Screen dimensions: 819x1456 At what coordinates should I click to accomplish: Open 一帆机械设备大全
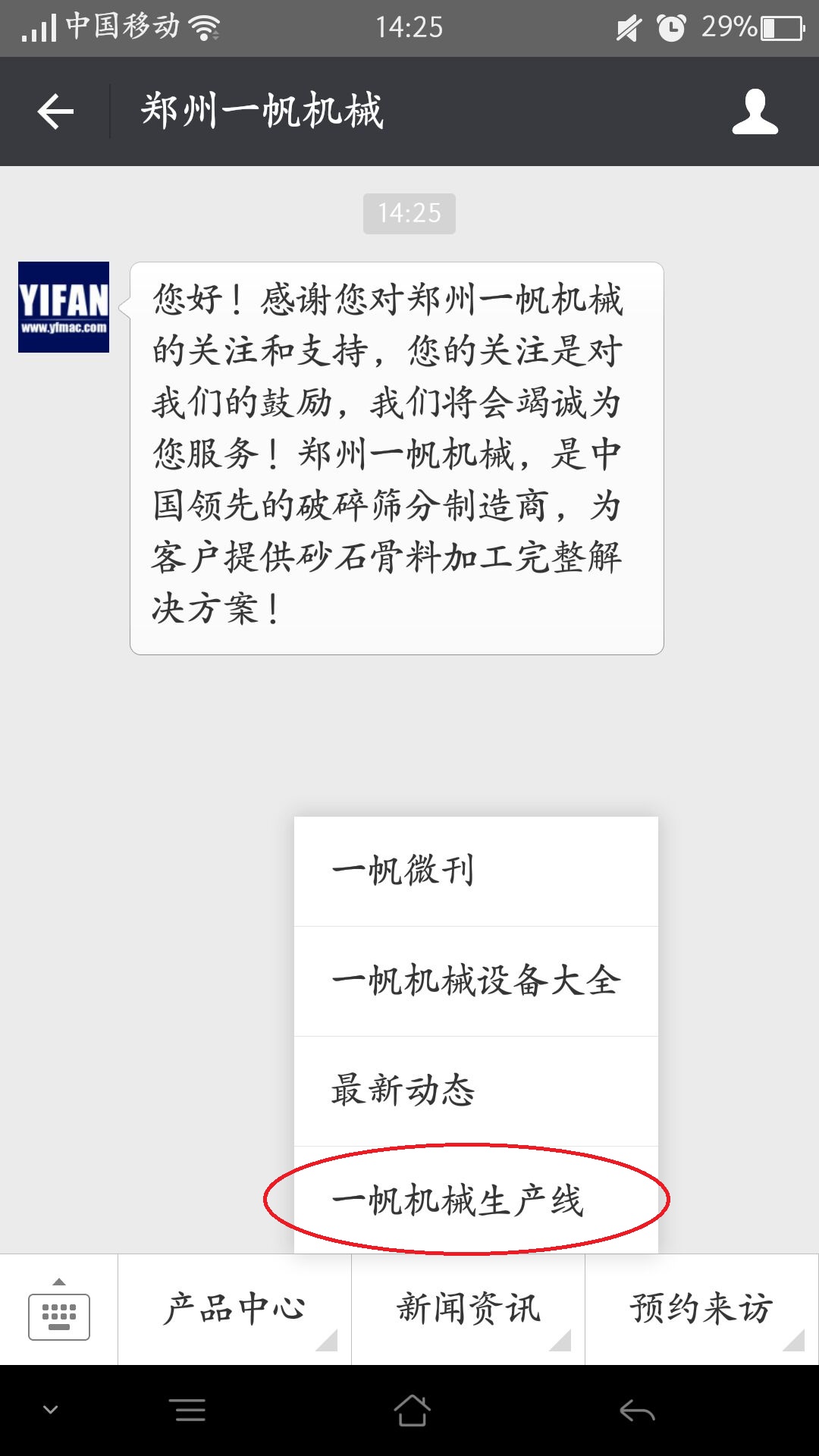pyautogui.click(x=475, y=981)
